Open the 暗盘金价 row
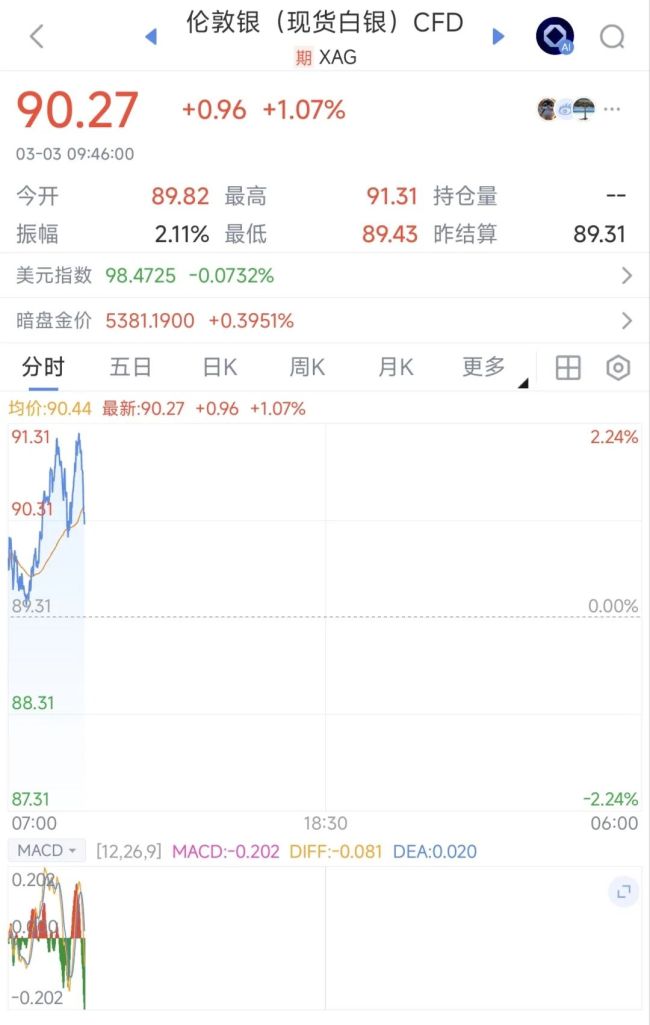 point(325,321)
